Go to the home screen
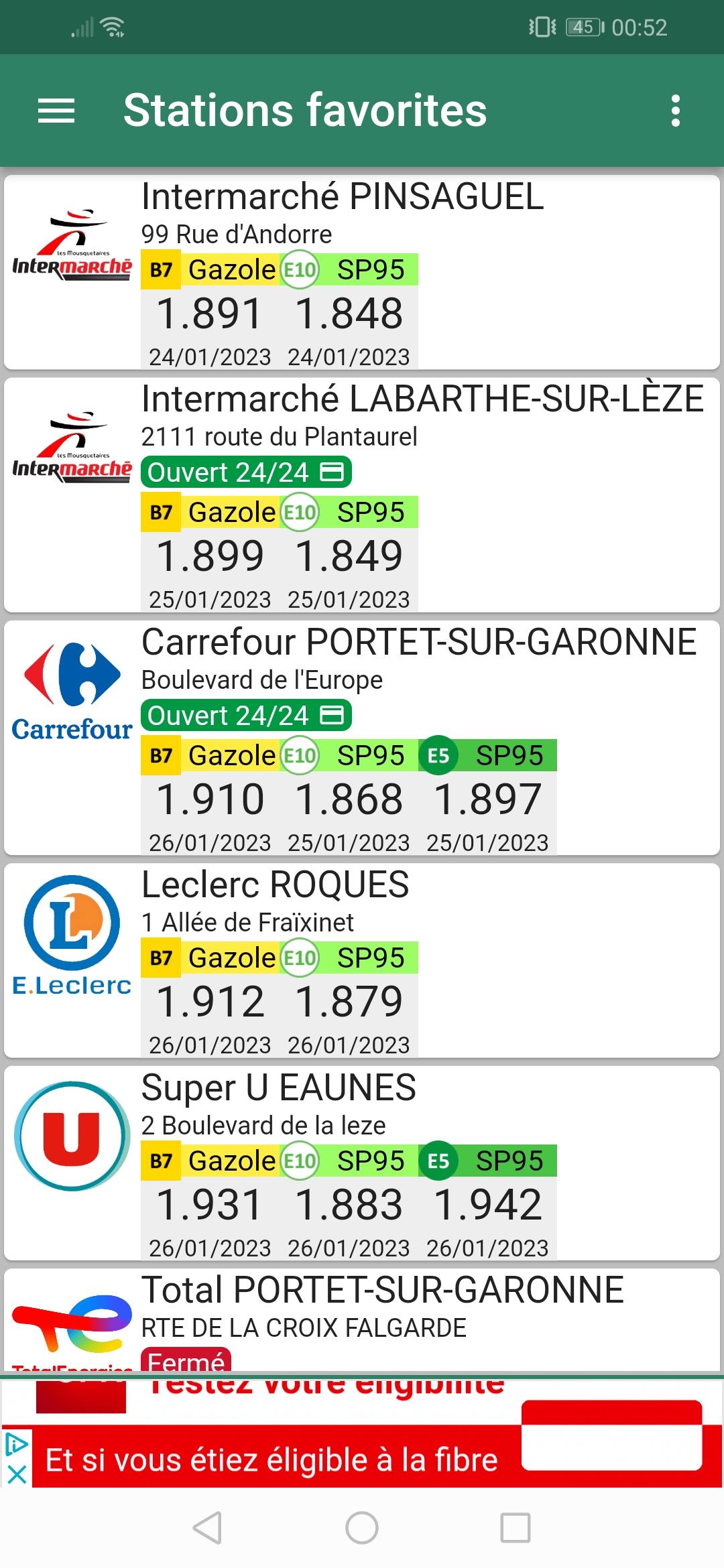 362,1528
